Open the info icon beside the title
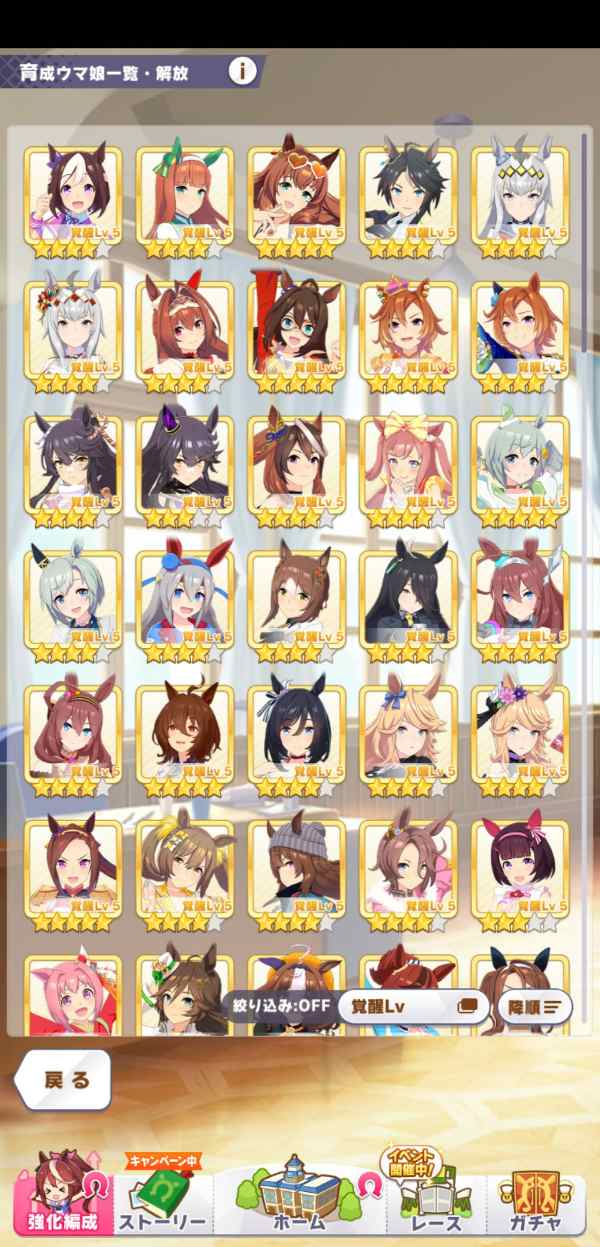600x1247 pixels. [242, 71]
